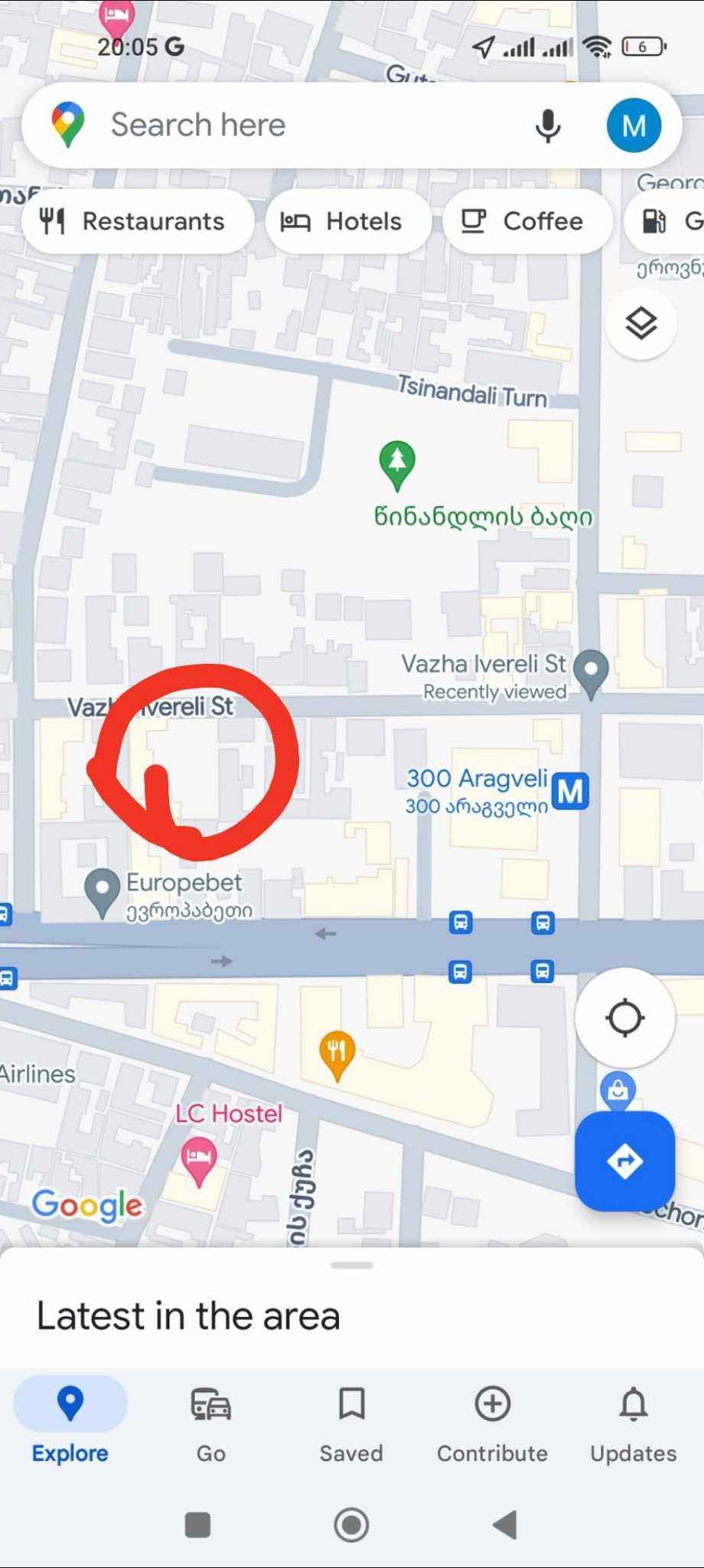Select the Hotels chip
Viewport: 704px width, 1568px height.
coord(348,221)
